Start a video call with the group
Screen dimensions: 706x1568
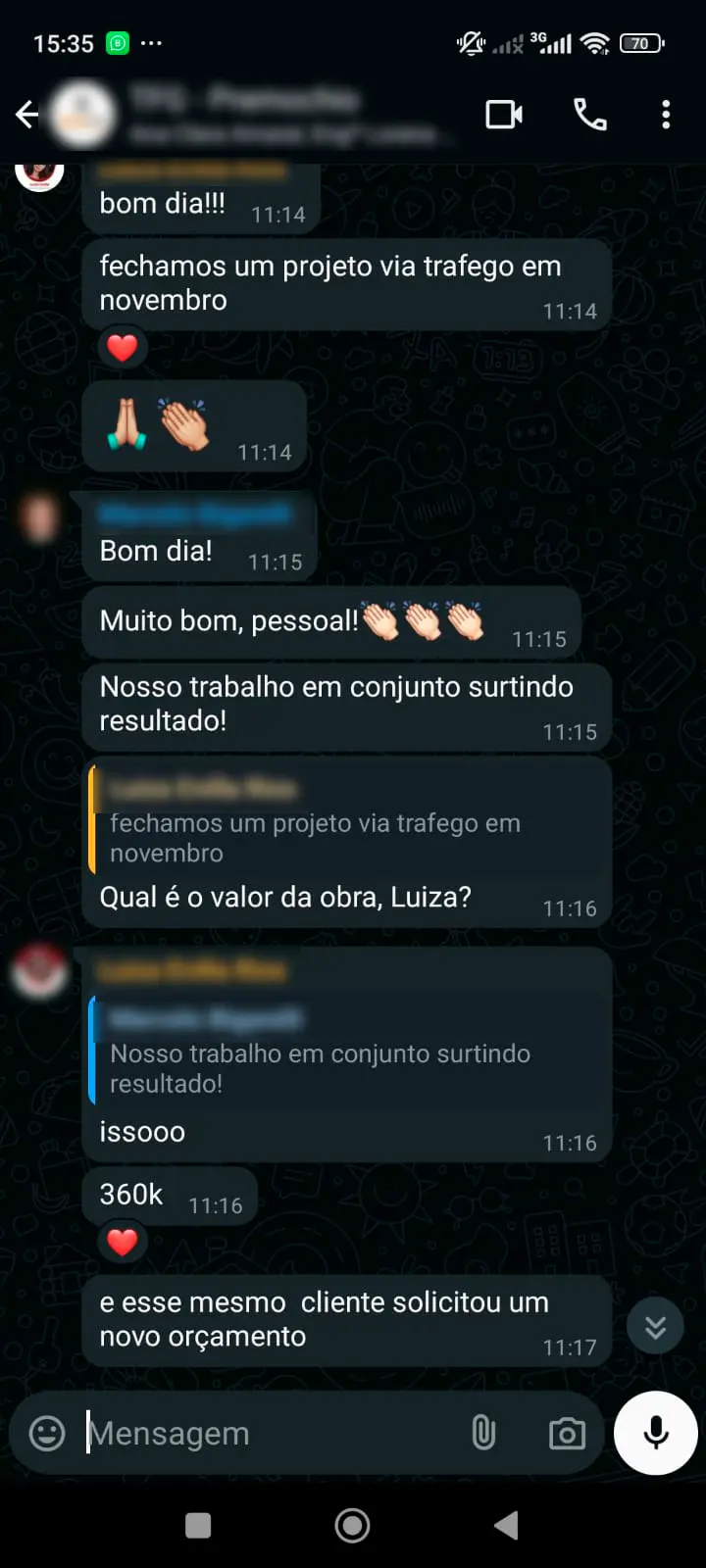coord(503,115)
